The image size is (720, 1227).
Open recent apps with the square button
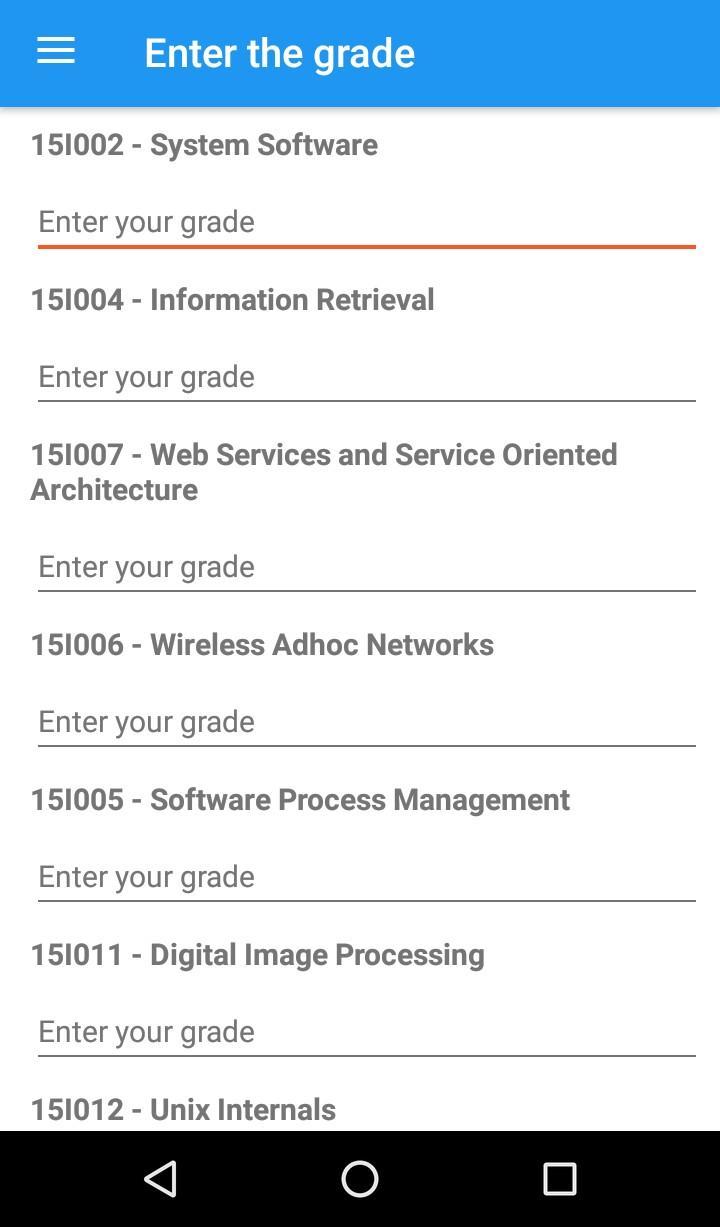[x=560, y=1178]
